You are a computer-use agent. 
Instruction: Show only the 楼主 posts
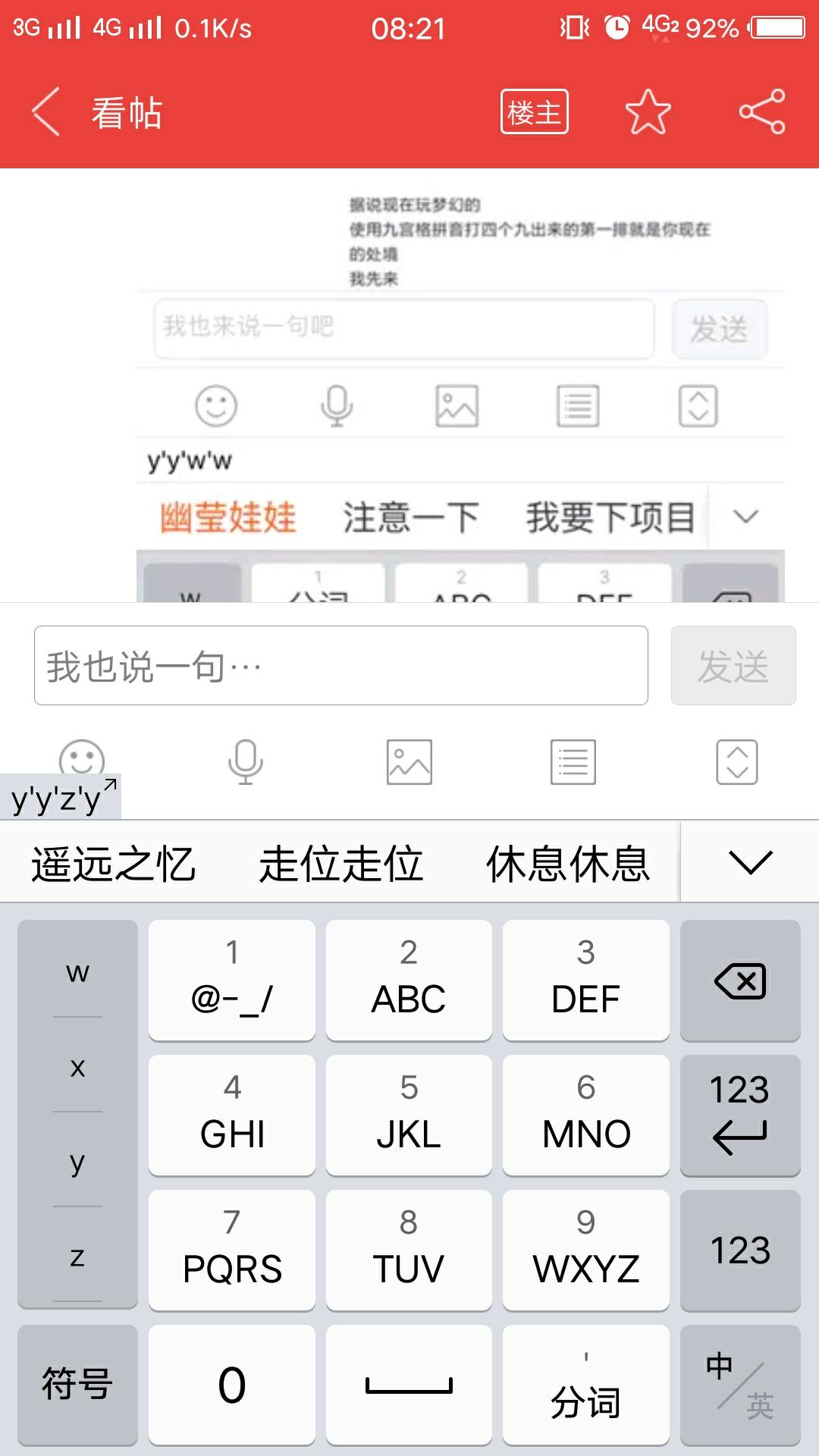(534, 112)
